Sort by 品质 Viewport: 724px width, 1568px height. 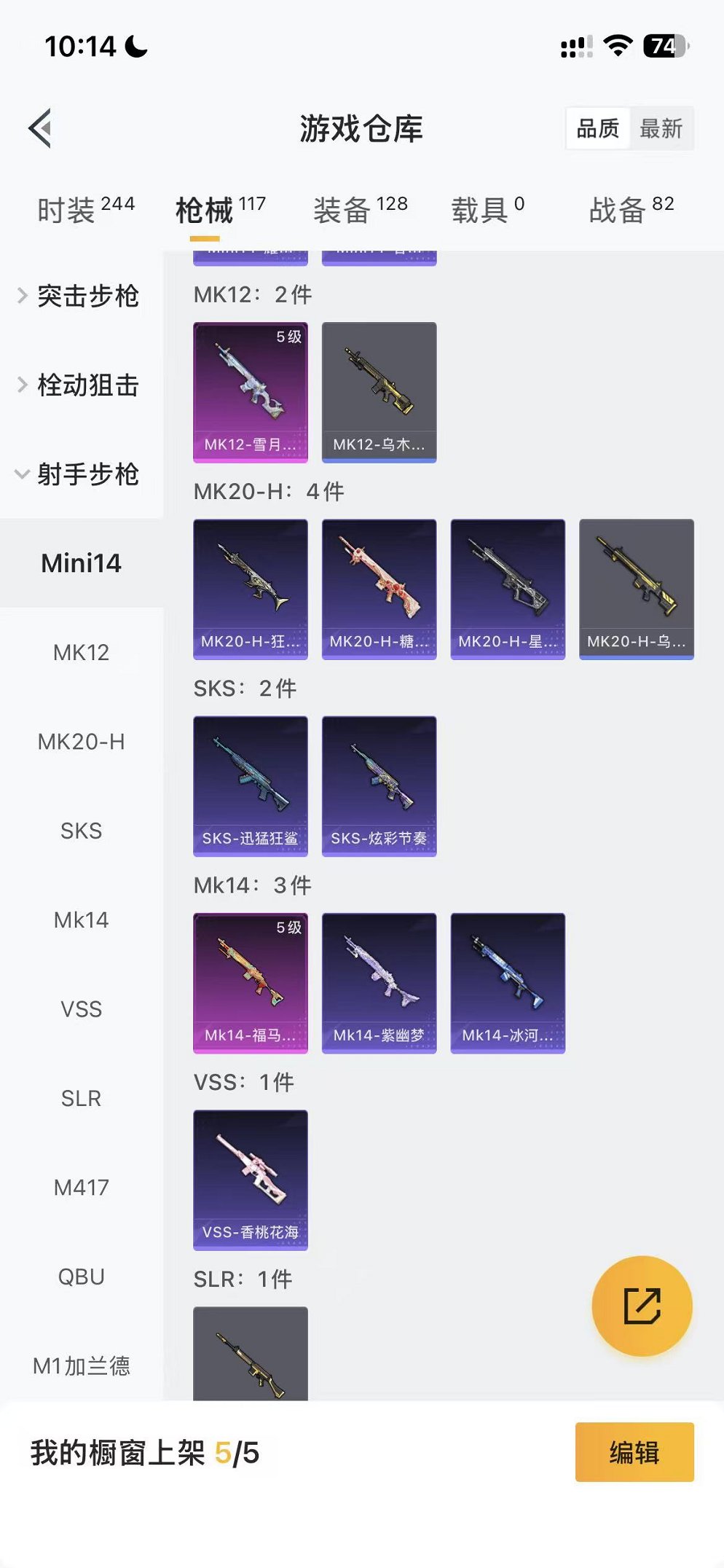click(x=597, y=129)
